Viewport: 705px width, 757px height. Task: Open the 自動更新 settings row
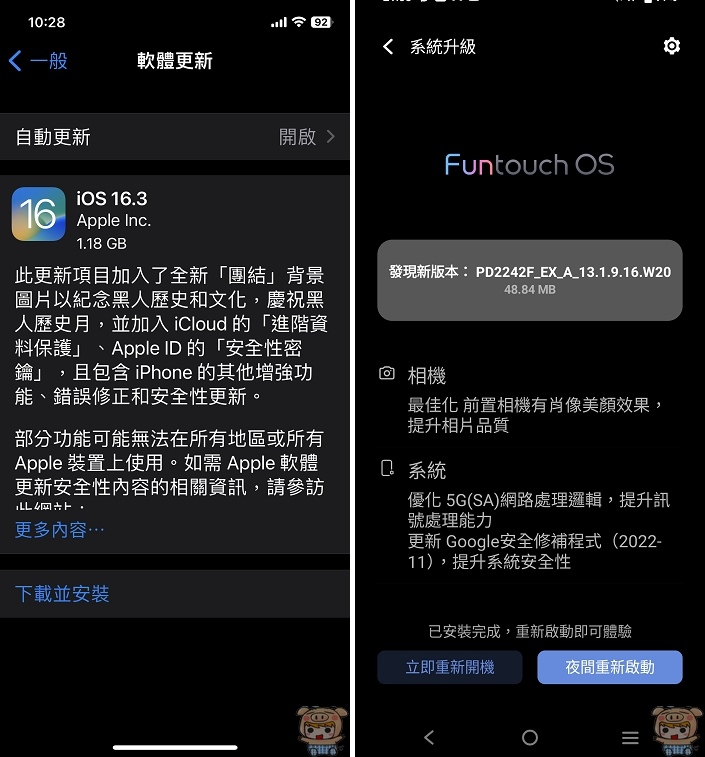[x=175, y=137]
